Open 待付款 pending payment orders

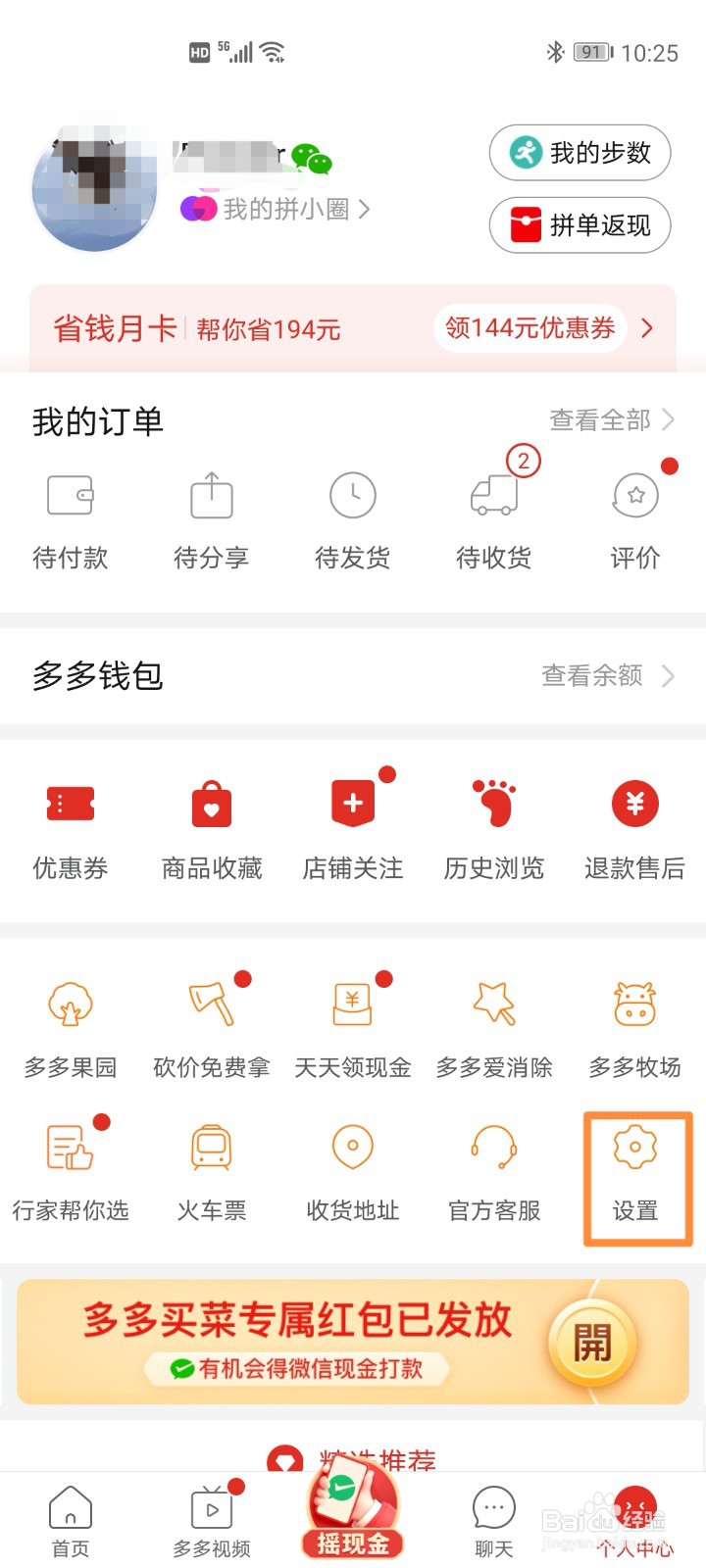click(71, 519)
